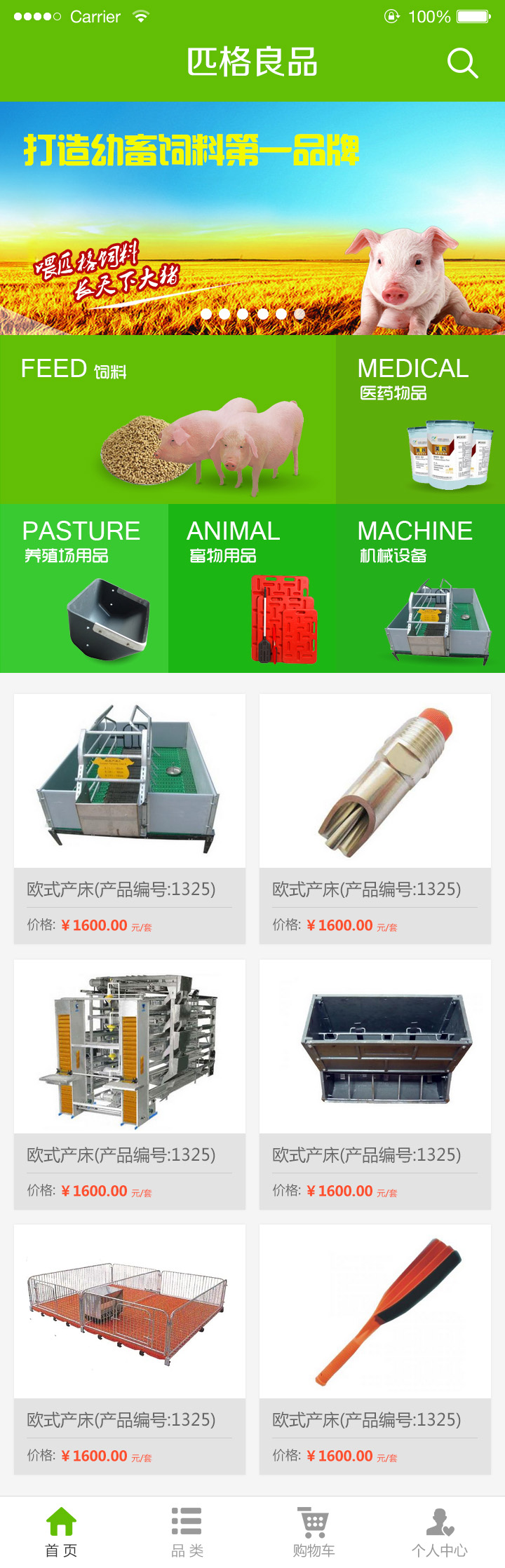Switch to the 首页 home tab
This screenshot has width=505, height=1568.
click(61, 1532)
